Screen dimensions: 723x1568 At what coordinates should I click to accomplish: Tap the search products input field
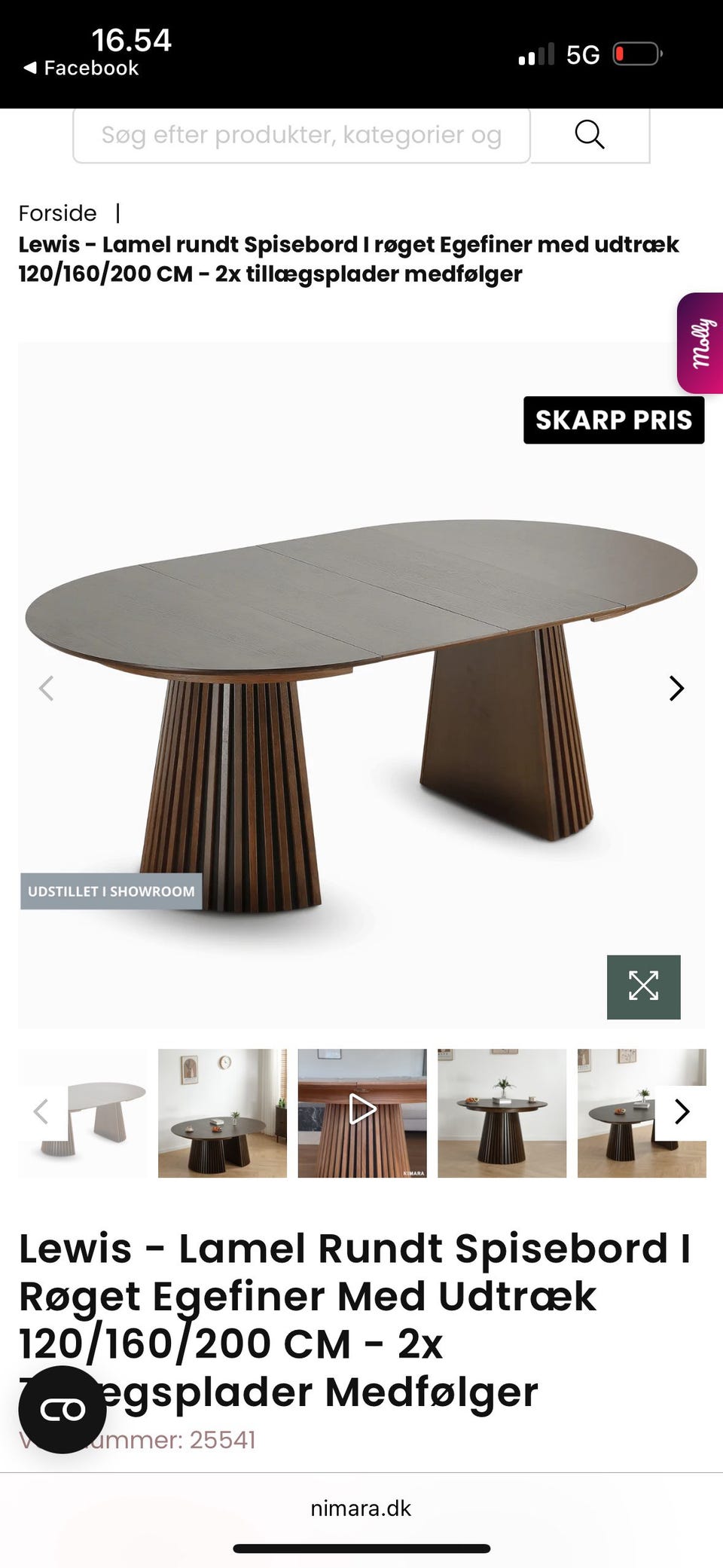(301, 135)
